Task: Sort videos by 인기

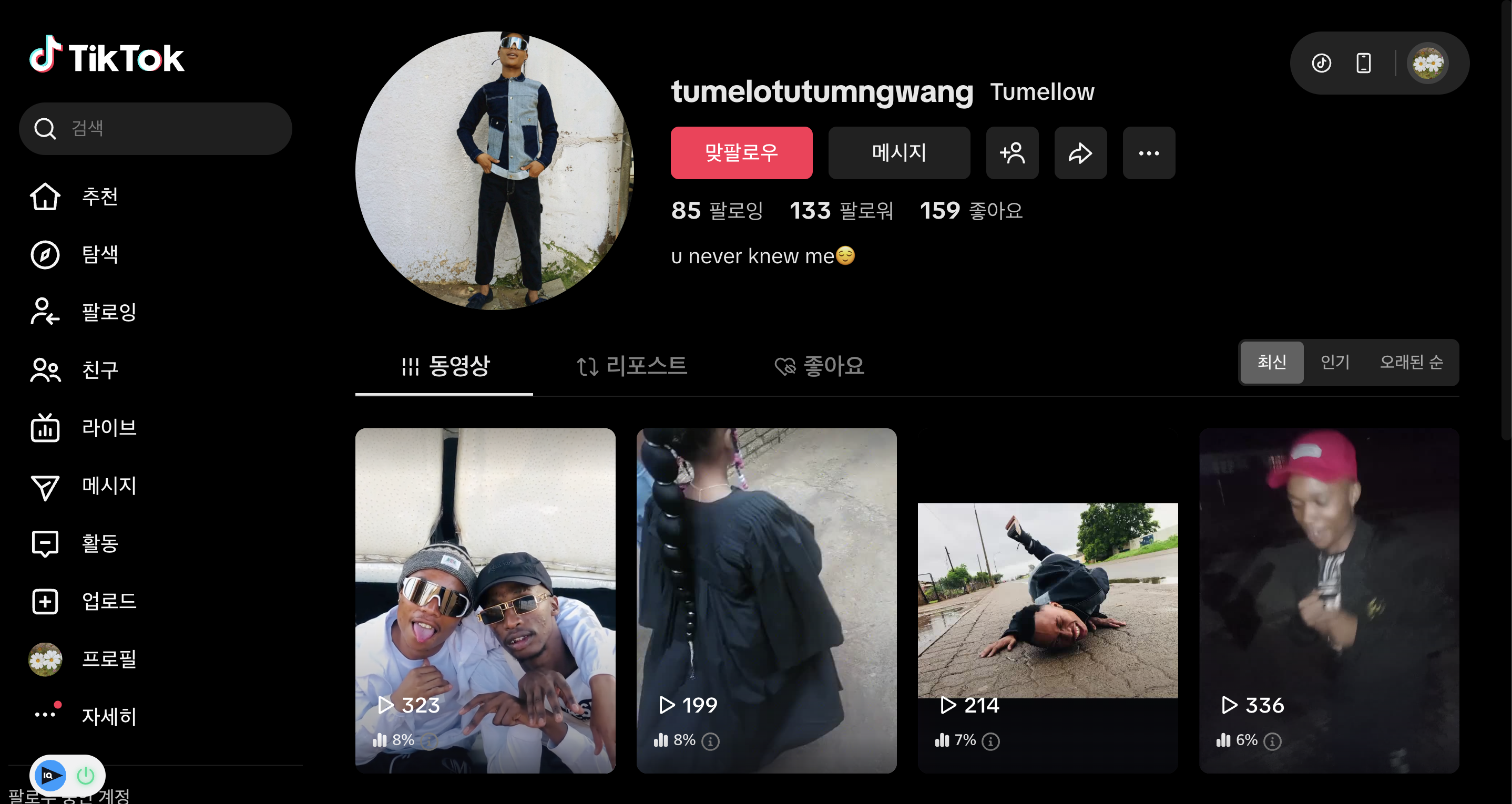Action: [1334, 362]
